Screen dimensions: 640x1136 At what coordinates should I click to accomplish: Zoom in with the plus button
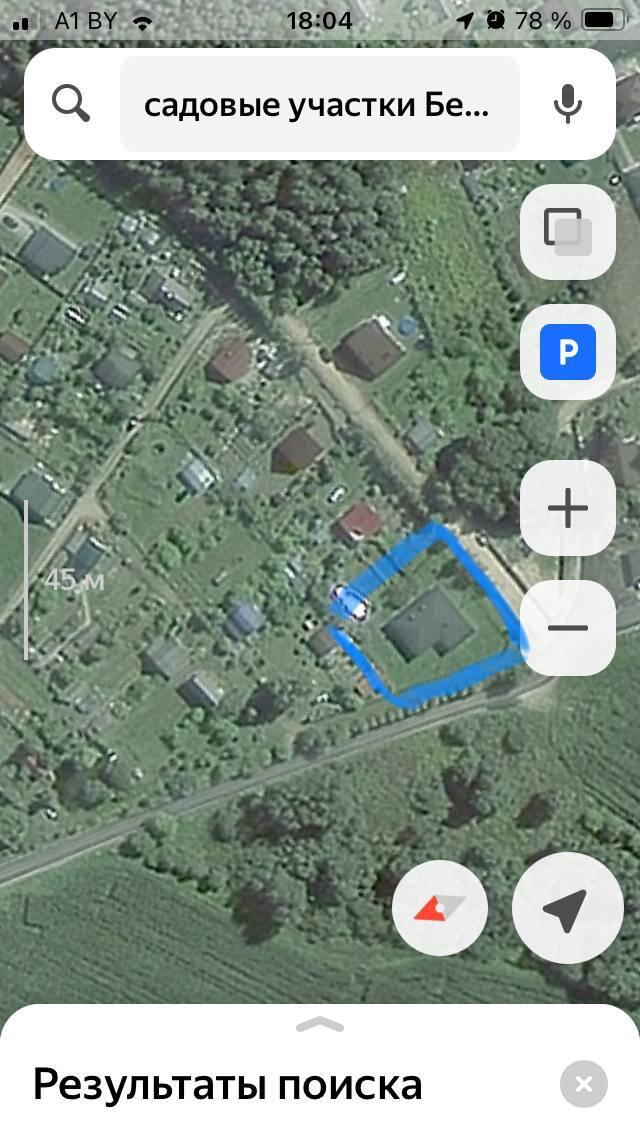[x=568, y=508]
